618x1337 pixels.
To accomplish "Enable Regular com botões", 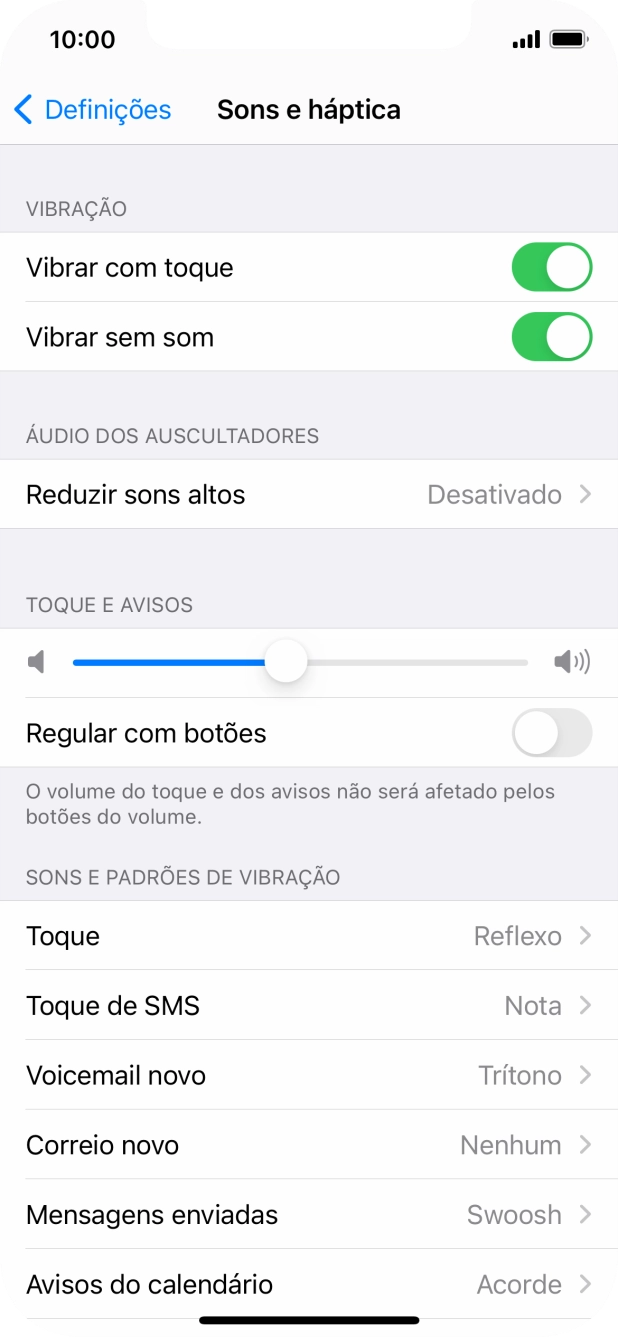I will tap(551, 734).
